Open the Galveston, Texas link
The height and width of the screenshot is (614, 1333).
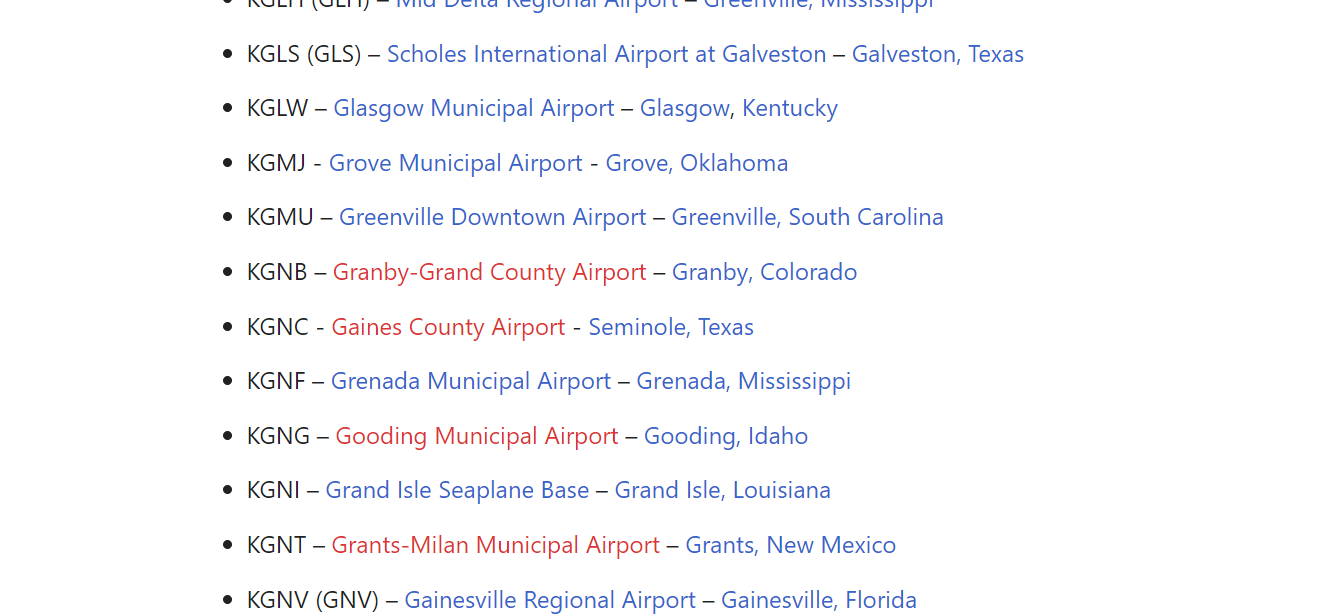pos(937,54)
